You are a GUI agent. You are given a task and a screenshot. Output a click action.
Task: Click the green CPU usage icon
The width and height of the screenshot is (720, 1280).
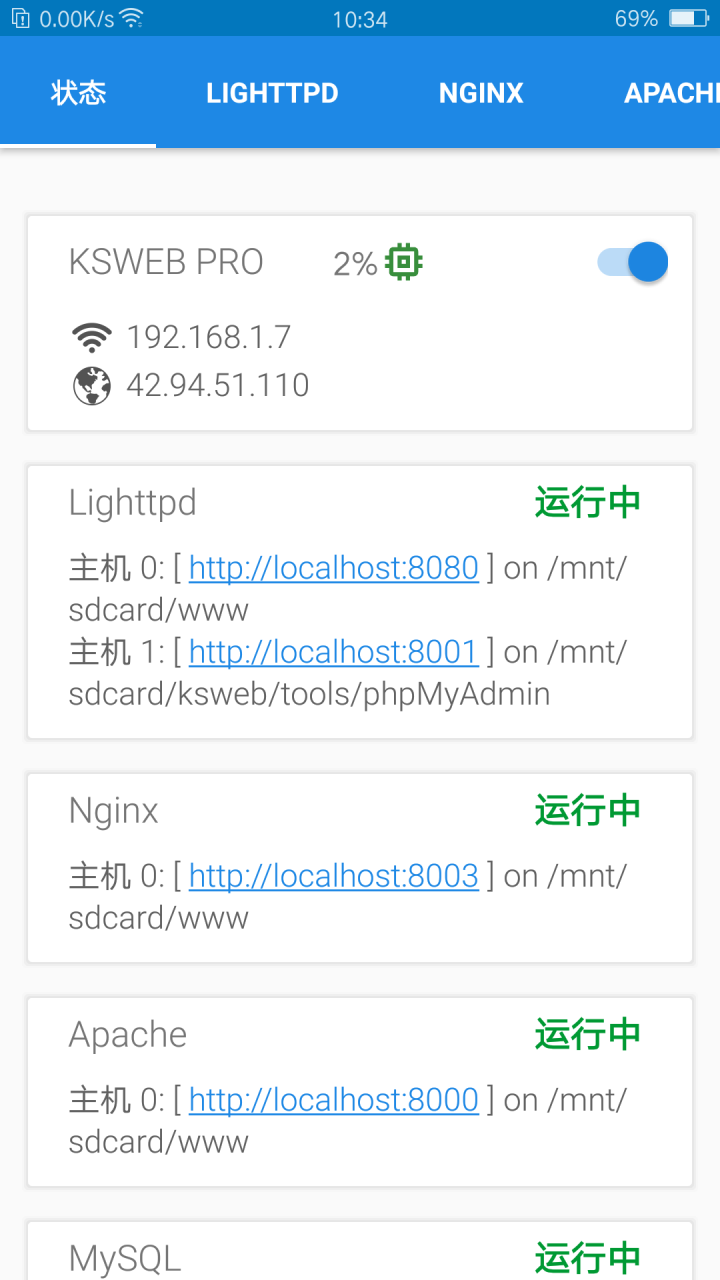point(403,262)
